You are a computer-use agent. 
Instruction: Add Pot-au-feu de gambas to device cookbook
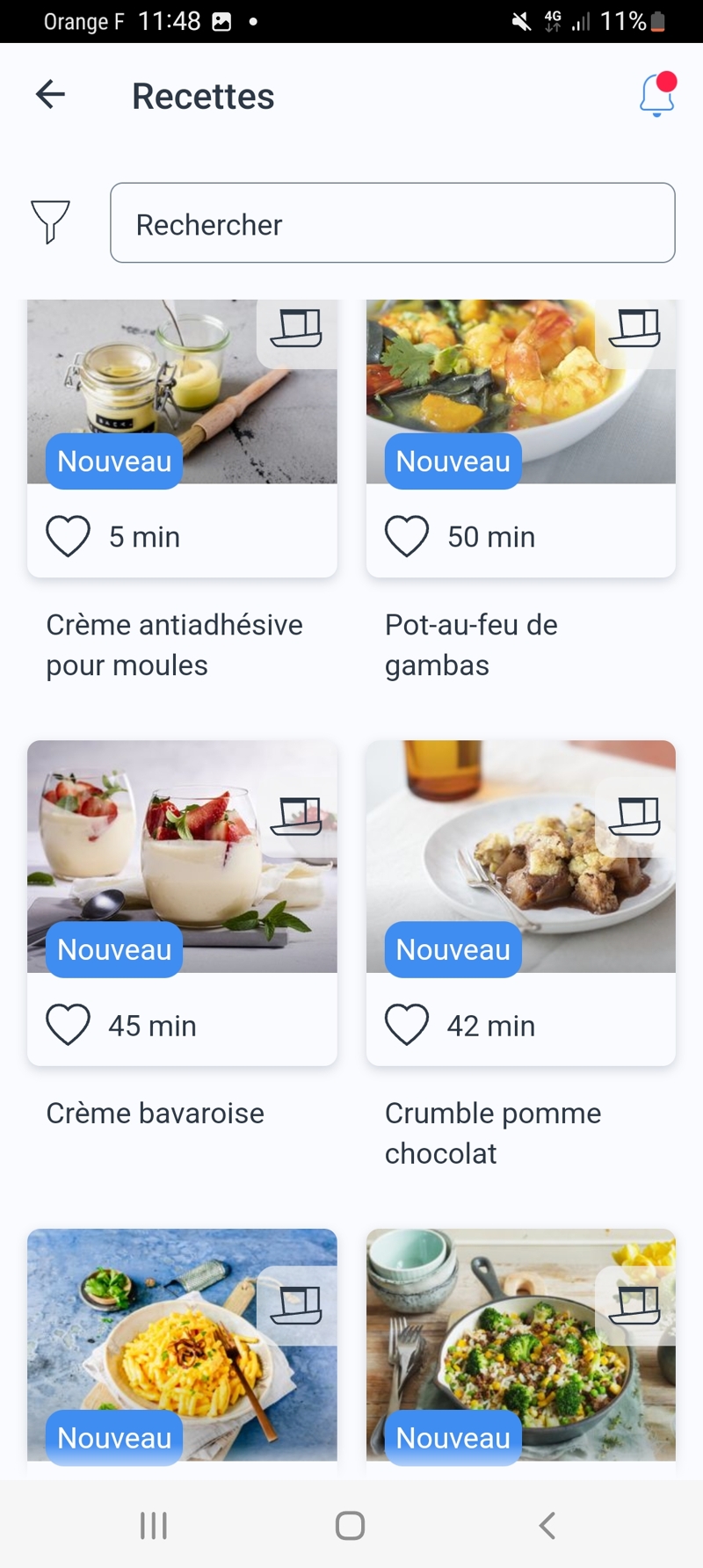(635, 329)
